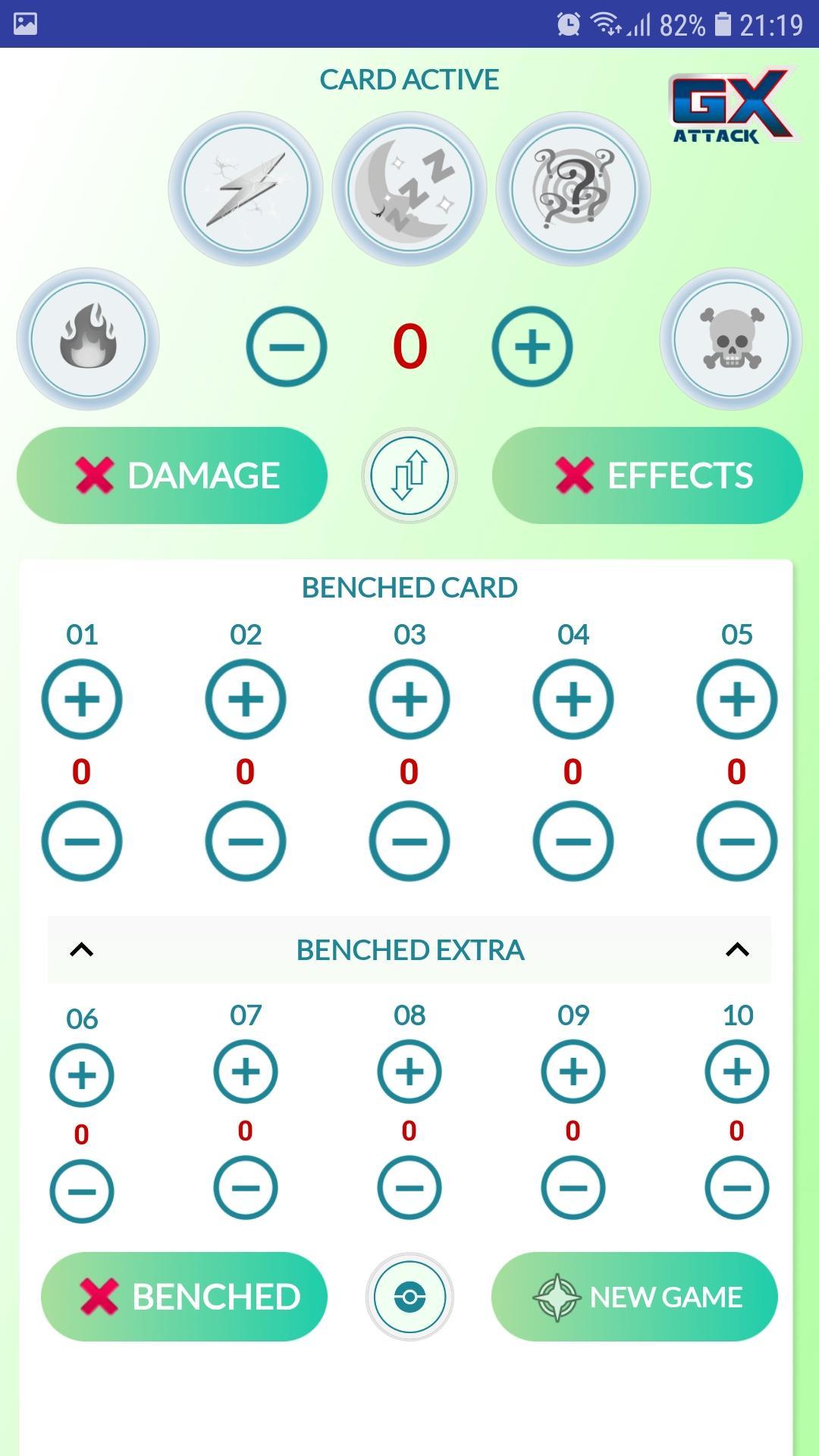Toggle the confused question mark icon
Image resolution: width=819 pixels, height=1456 pixels.
pos(573,190)
